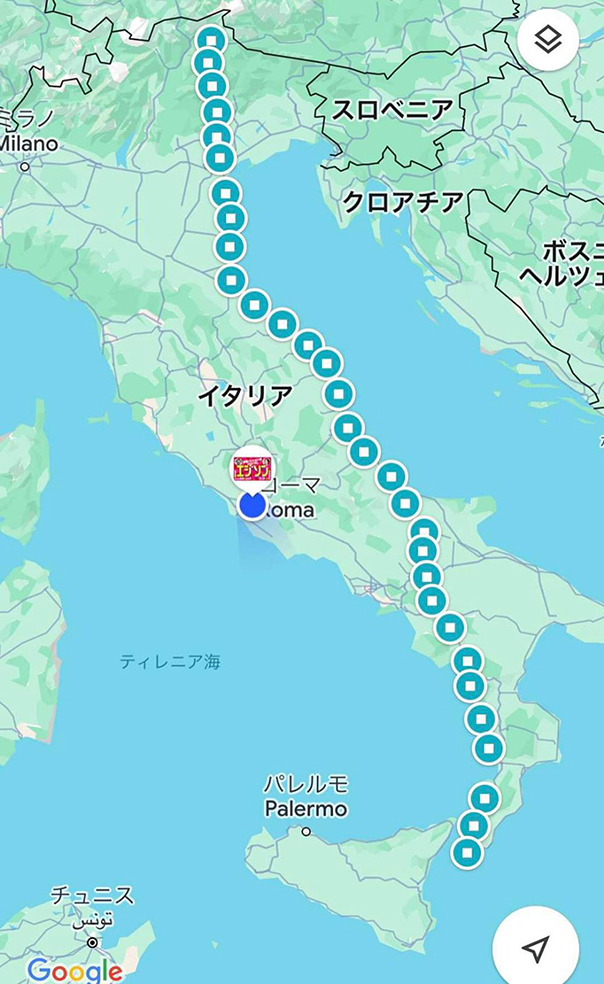Open the map layers selector

pyautogui.click(x=548, y=41)
